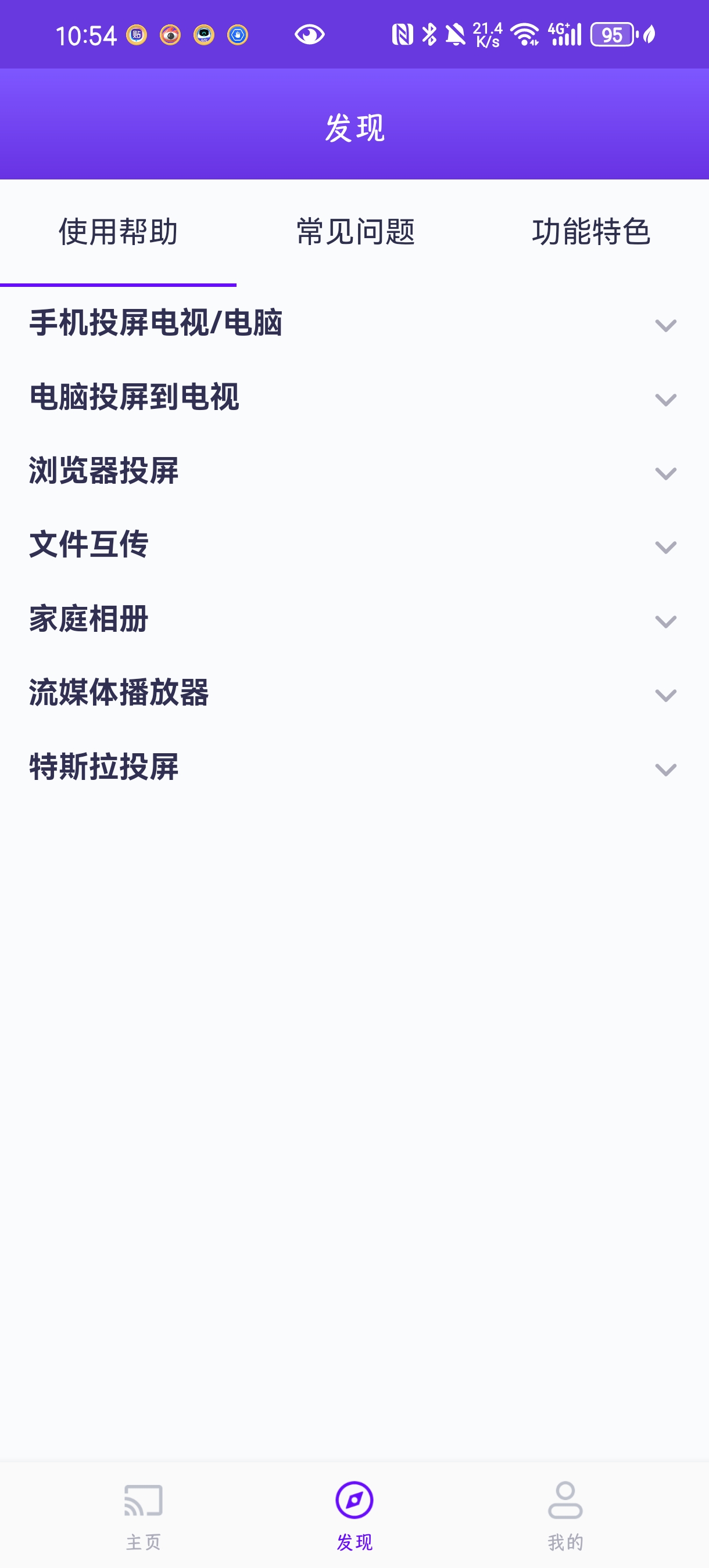This screenshot has height=1568, width=709.
Task: Expand the 浏览器投屏 section
Action: point(353,472)
